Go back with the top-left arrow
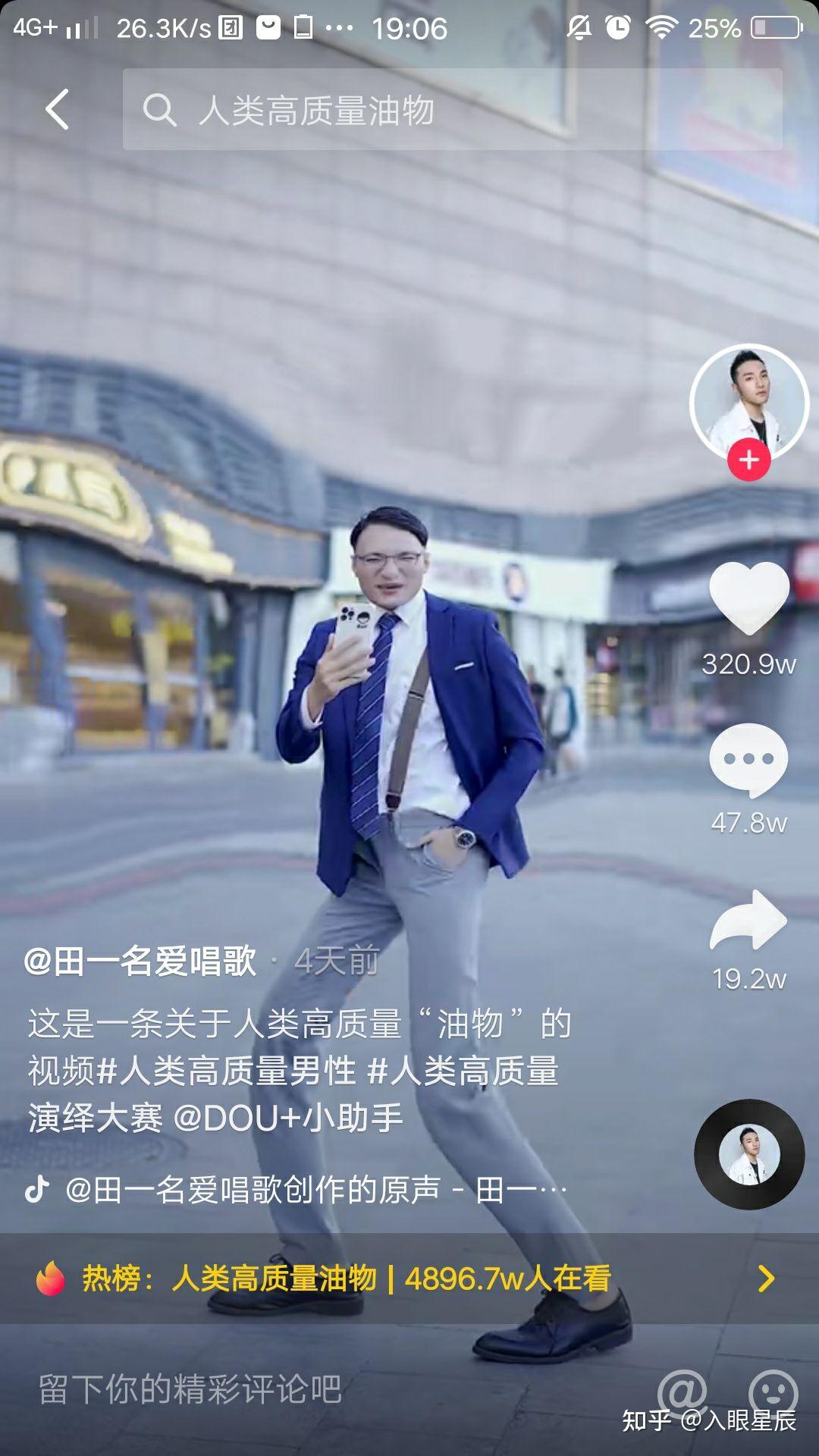Viewport: 819px width, 1456px height. [x=58, y=109]
